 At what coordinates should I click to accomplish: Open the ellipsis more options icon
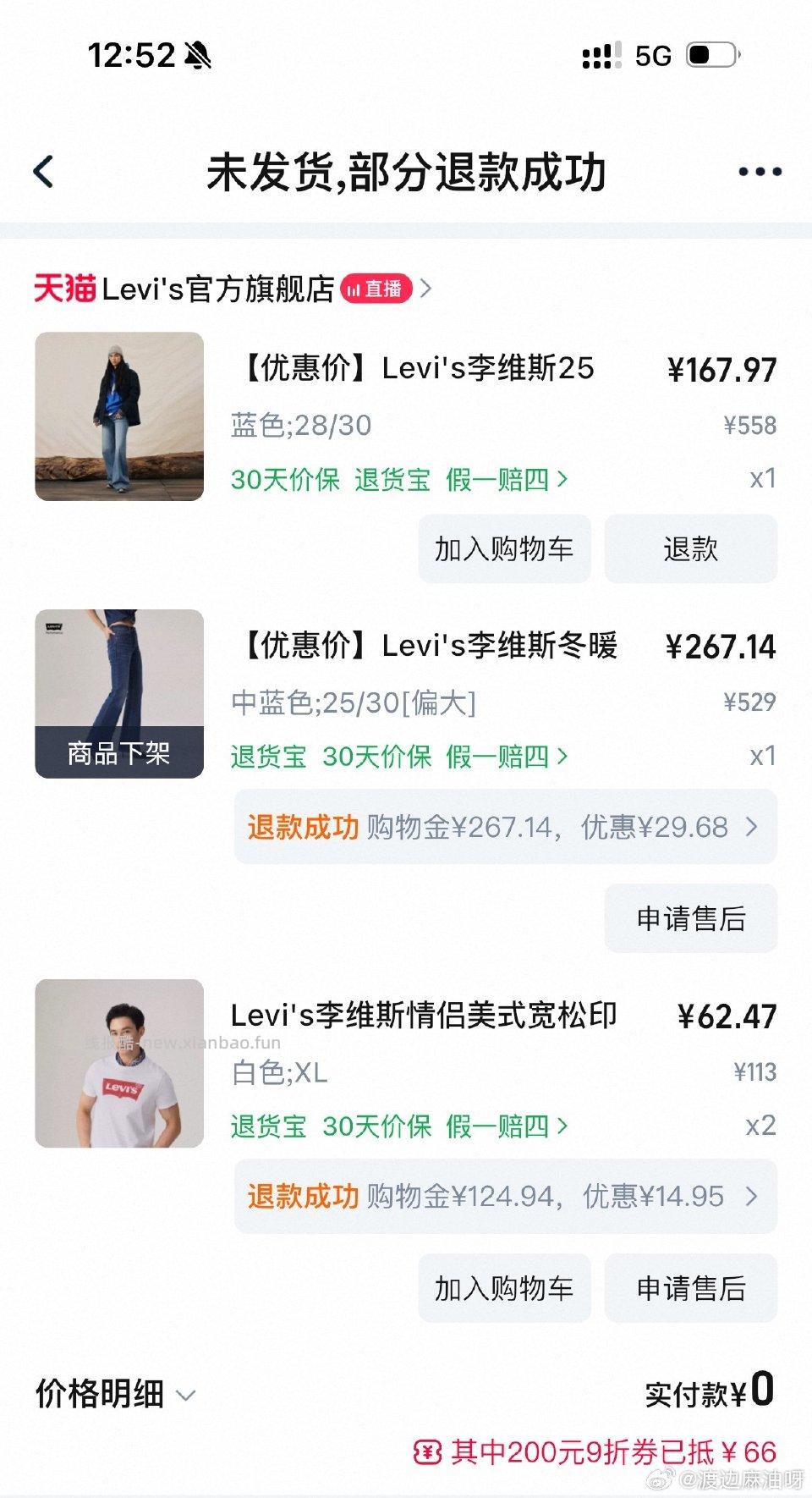click(759, 171)
